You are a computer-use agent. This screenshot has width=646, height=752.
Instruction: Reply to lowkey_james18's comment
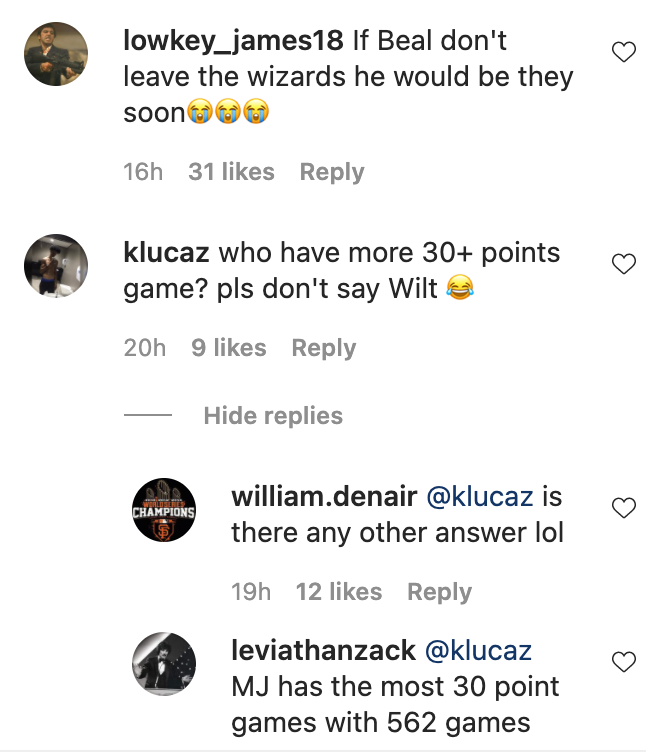(332, 172)
